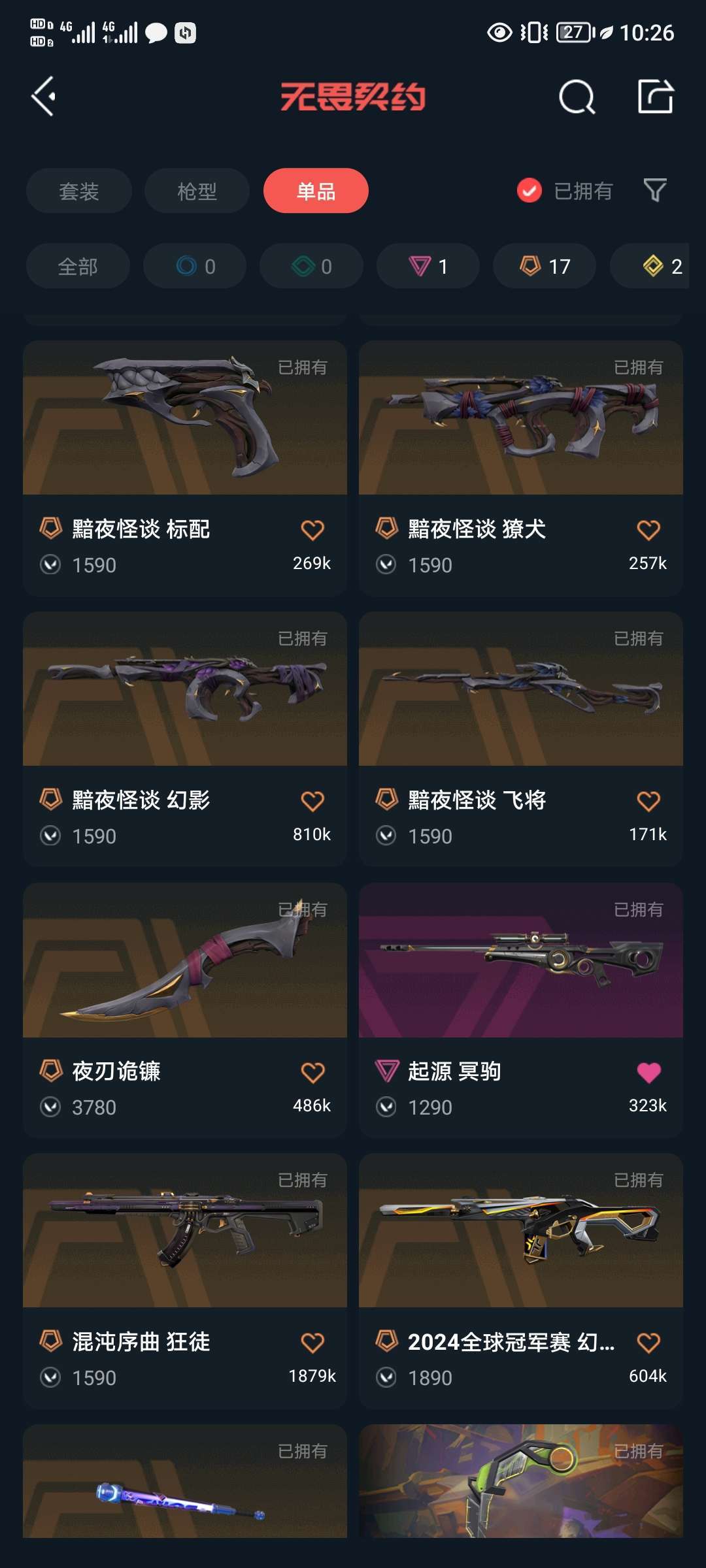Like the 黯夜怪谈 飞将 skin
Screen dimensions: 706x1568
(648, 801)
